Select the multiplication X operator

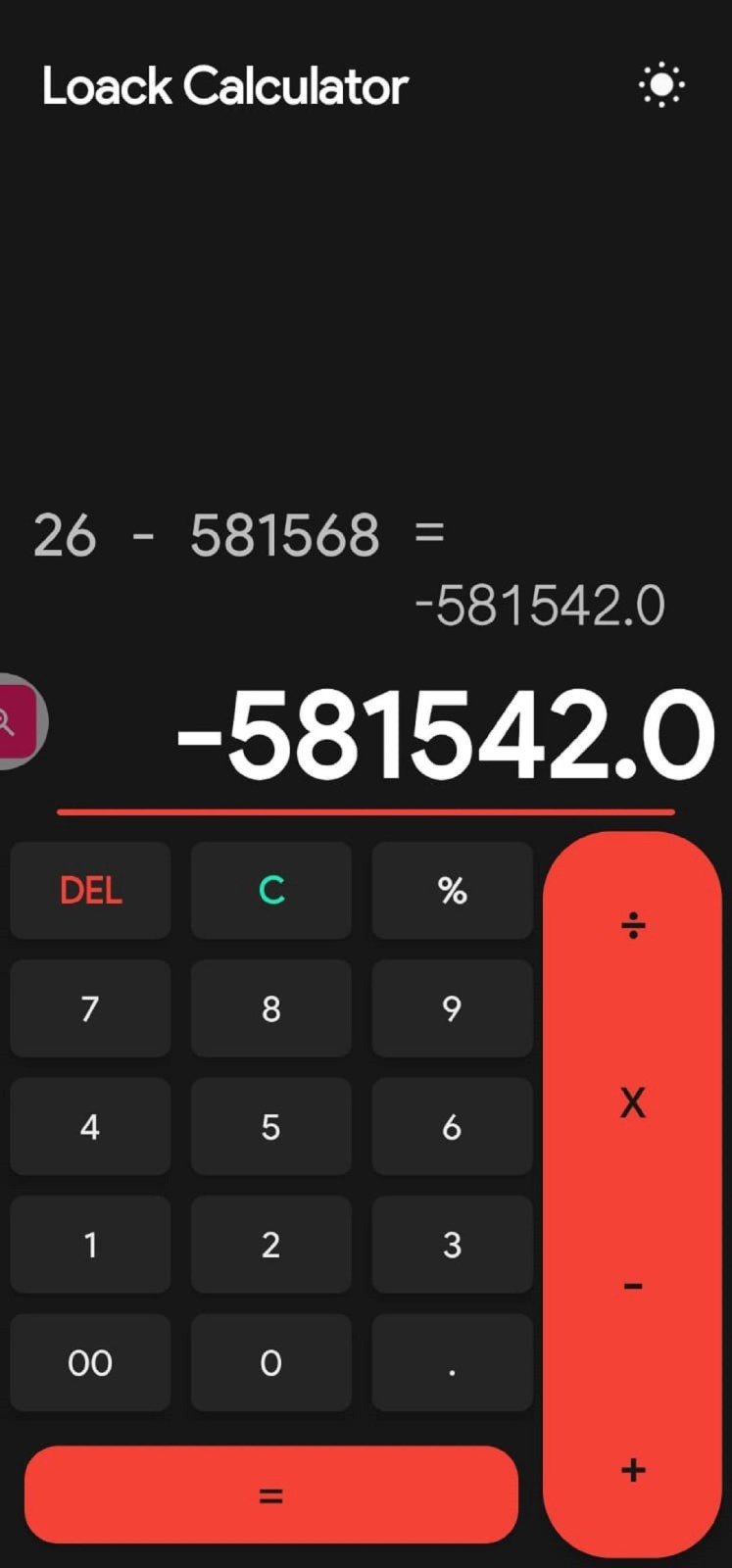pyautogui.click(x=633, y=1103)
